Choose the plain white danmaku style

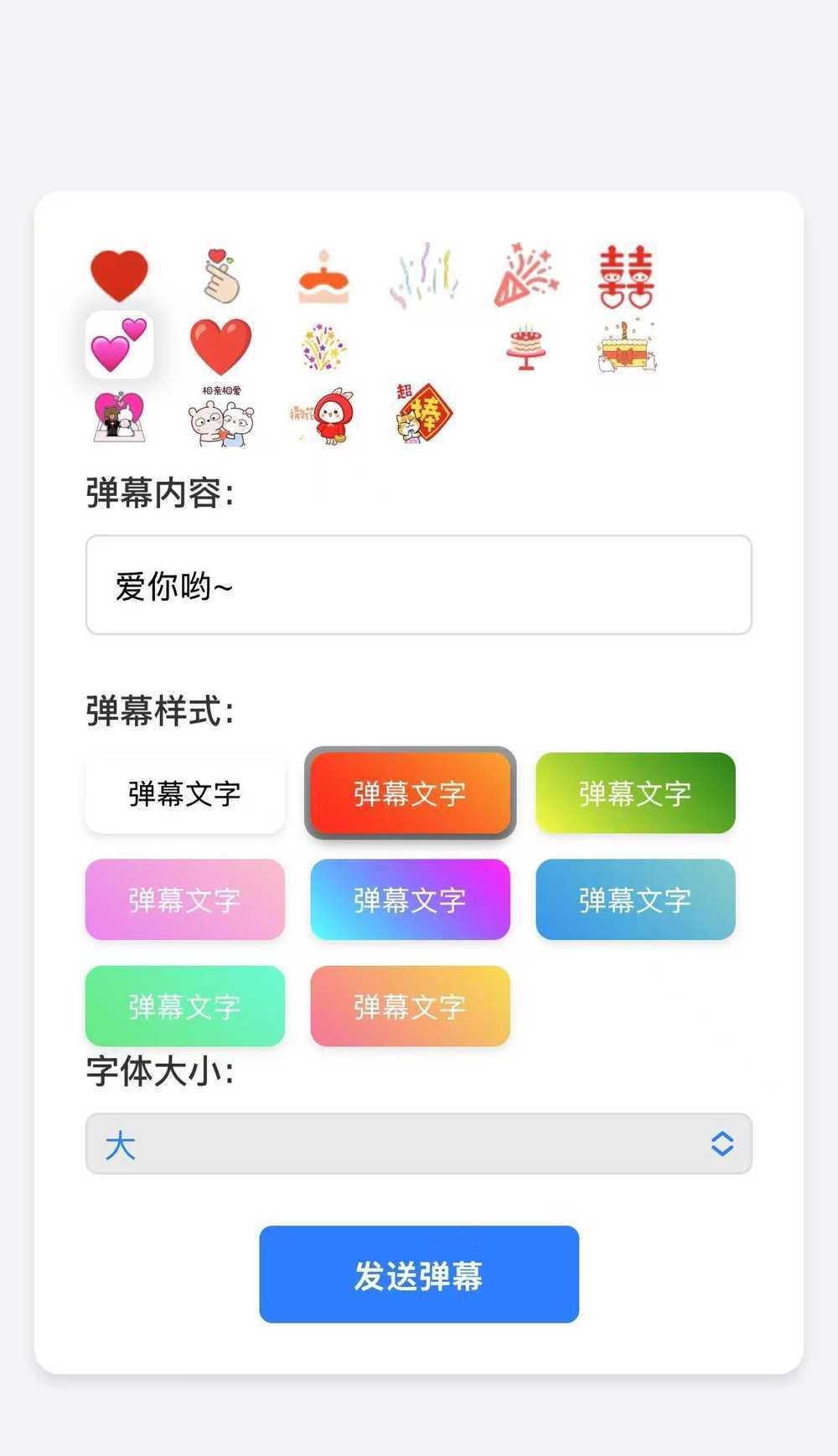185,793
